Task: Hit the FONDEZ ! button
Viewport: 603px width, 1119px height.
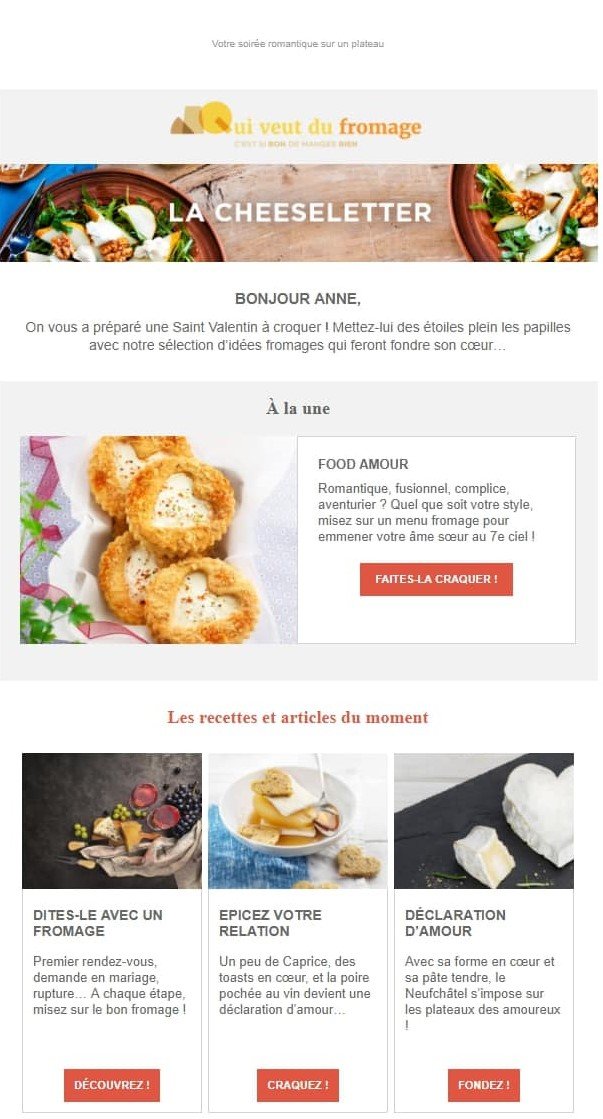Action: tap(484, 1085)
